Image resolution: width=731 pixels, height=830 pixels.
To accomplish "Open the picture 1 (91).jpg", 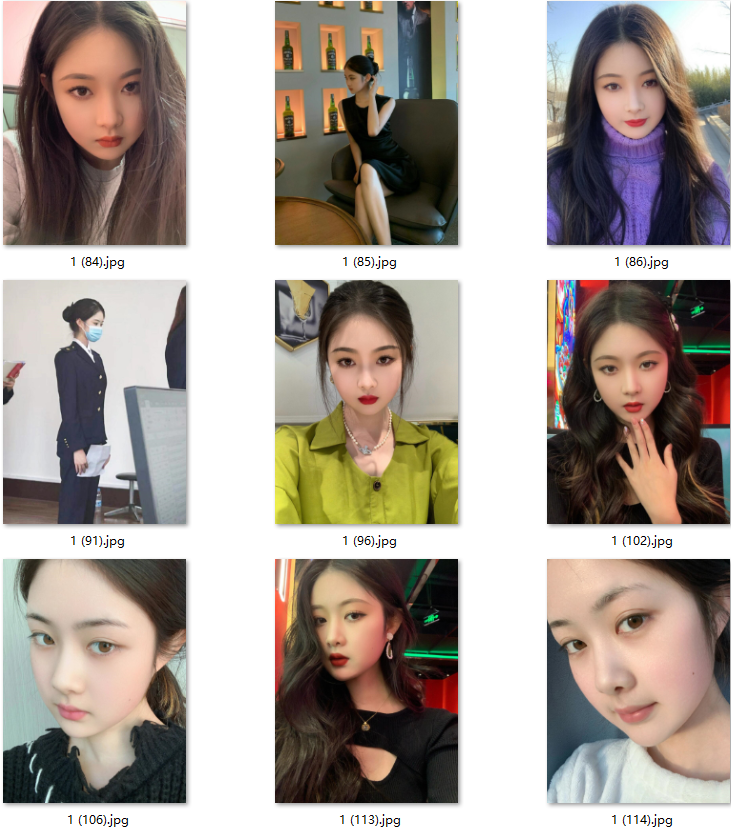I will pyautogui.click(x=95, y=402).
